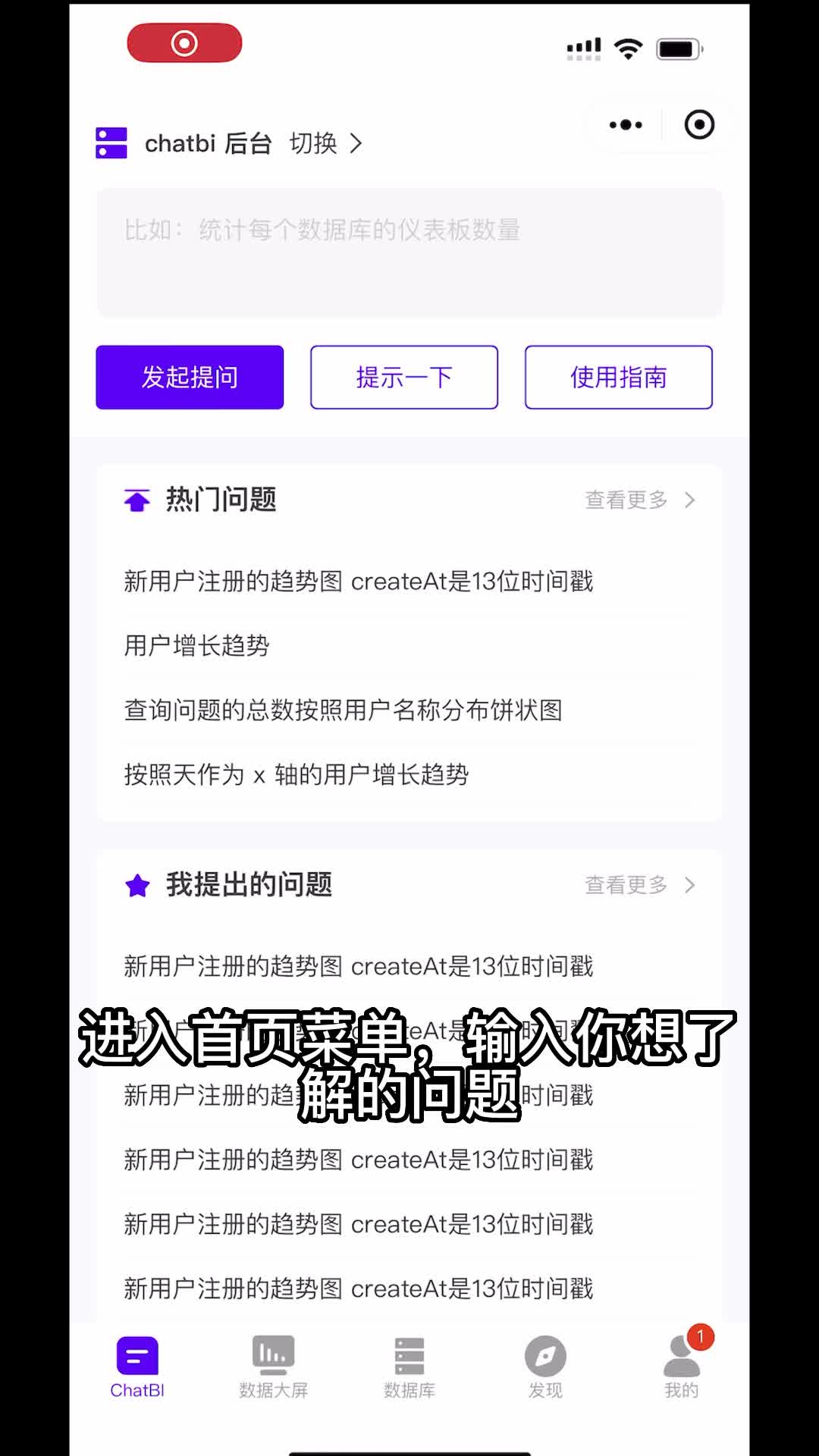
Task: Tap the 提示一下 button
Action: click(x=404, y=378)
